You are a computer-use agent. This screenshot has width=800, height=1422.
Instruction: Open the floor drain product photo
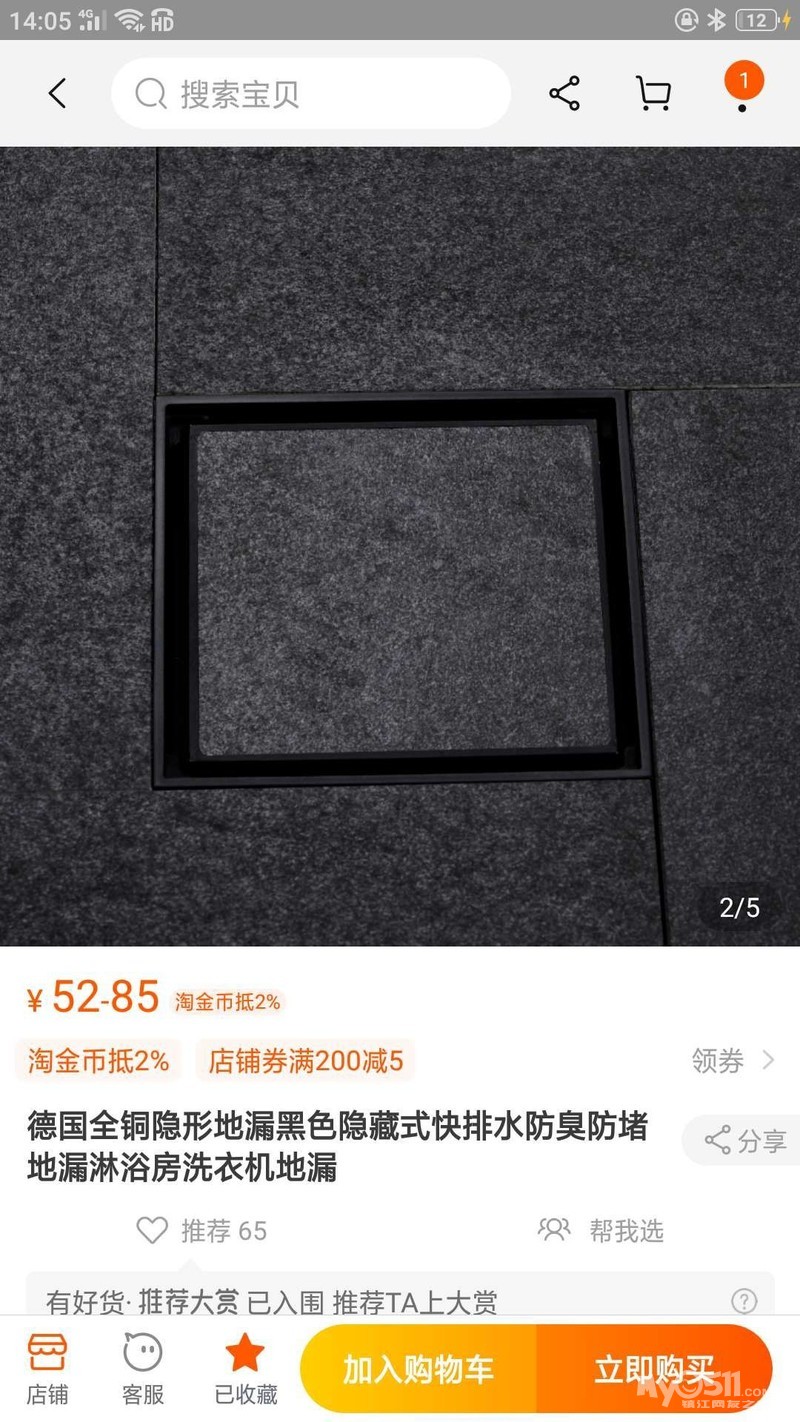pyautogui.click(x=400, y=545)
